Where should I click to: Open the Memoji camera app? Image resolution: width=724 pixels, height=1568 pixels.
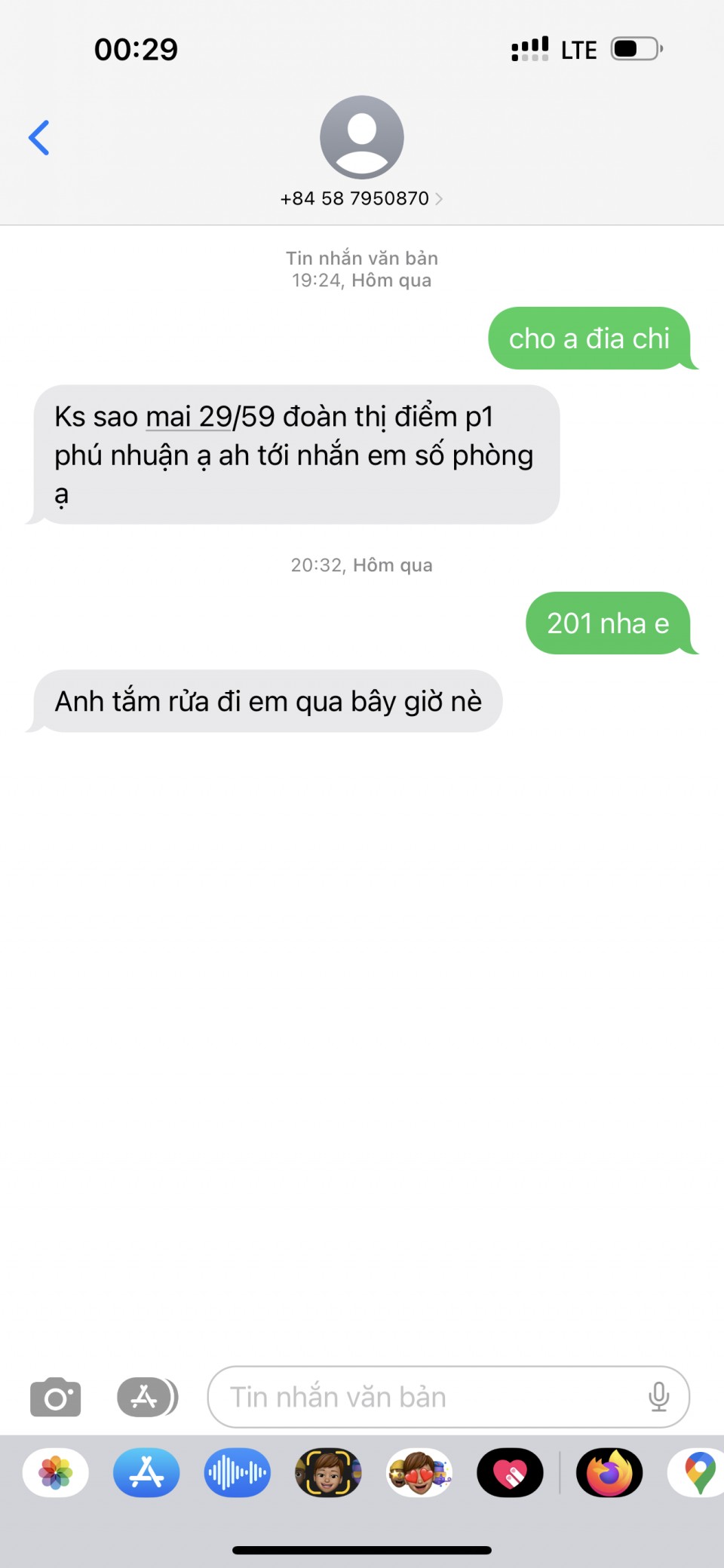(328, 1472)
